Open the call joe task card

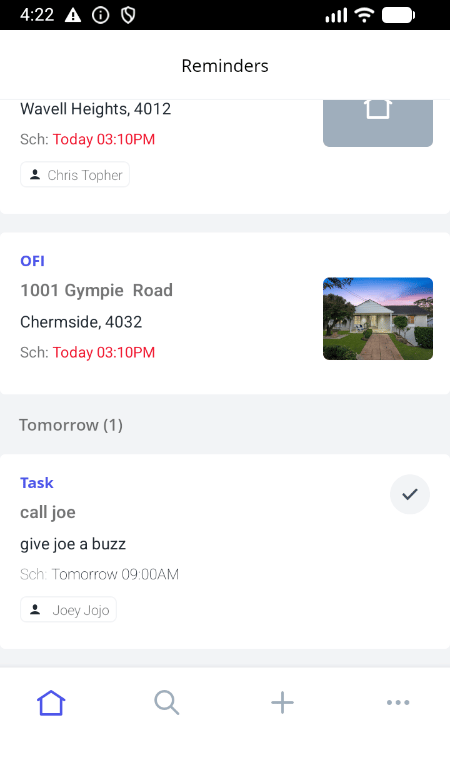(225, 551)
